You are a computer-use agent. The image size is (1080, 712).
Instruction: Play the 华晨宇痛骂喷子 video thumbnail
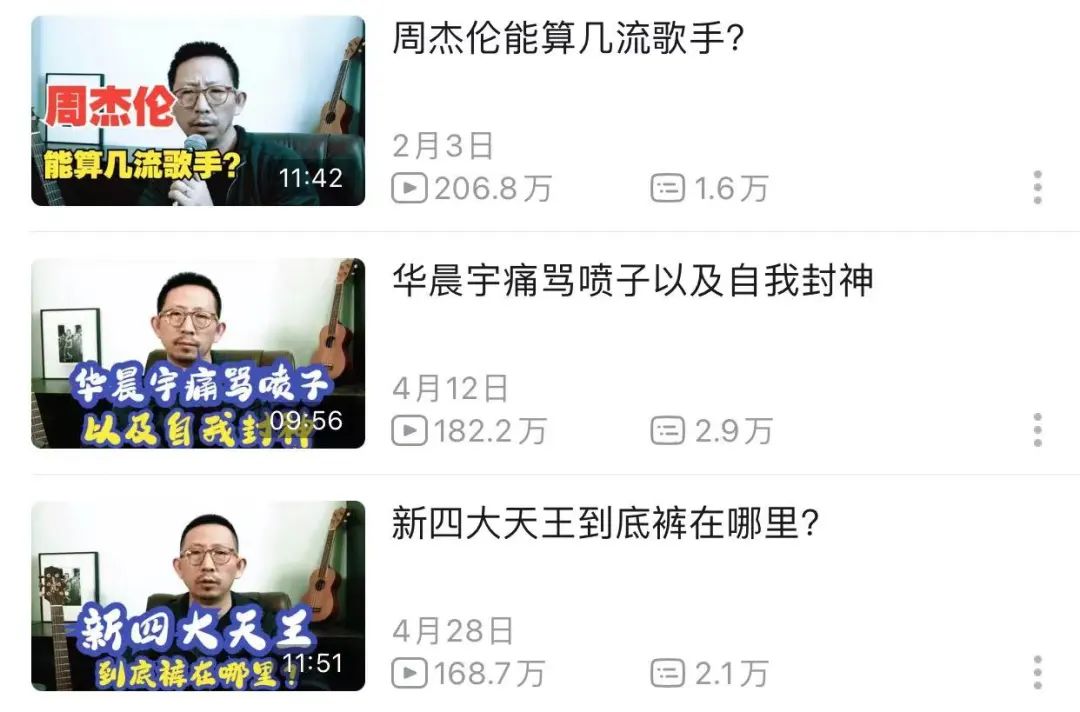198,353
